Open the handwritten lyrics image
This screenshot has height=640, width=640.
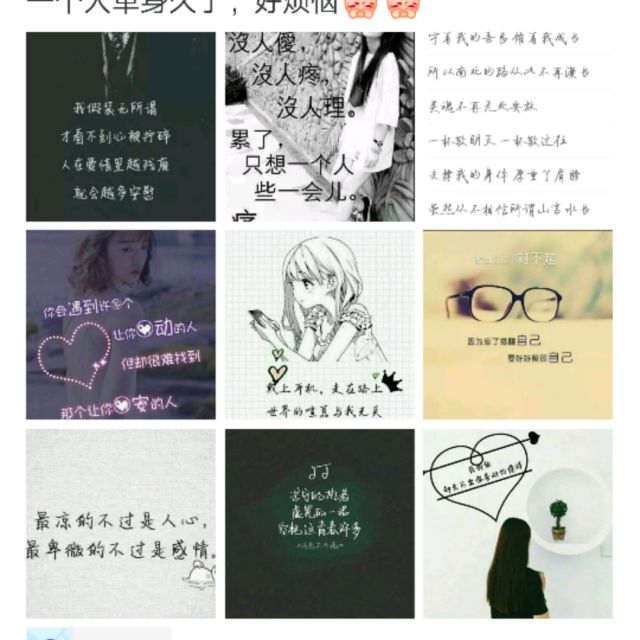(x=517, y=126)
